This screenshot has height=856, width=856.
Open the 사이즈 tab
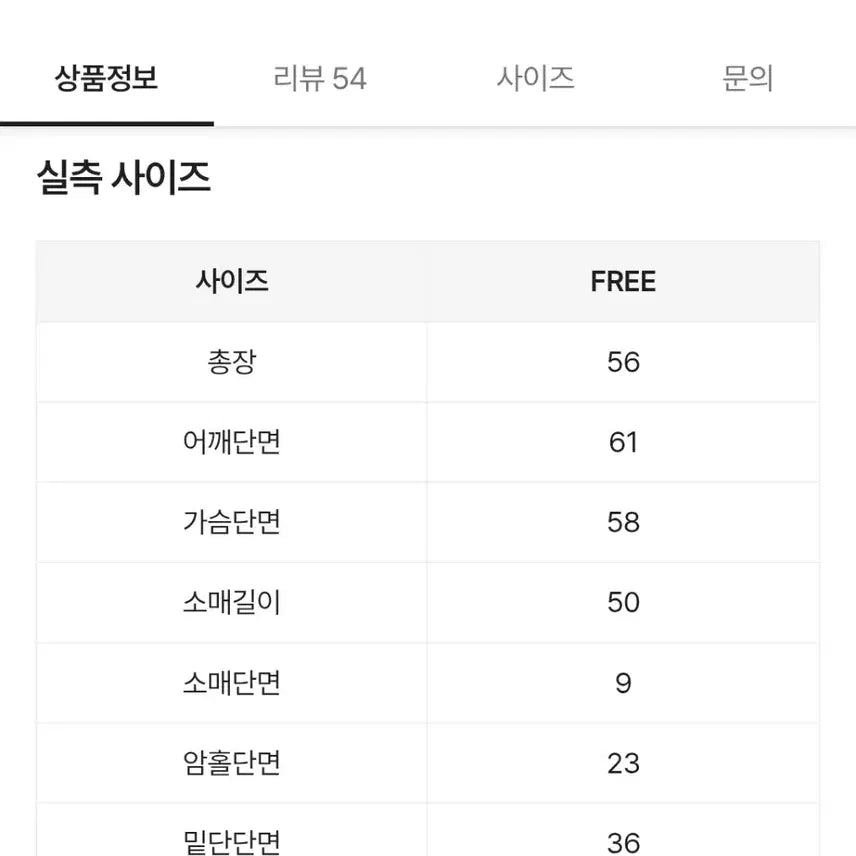pos(535,79)
